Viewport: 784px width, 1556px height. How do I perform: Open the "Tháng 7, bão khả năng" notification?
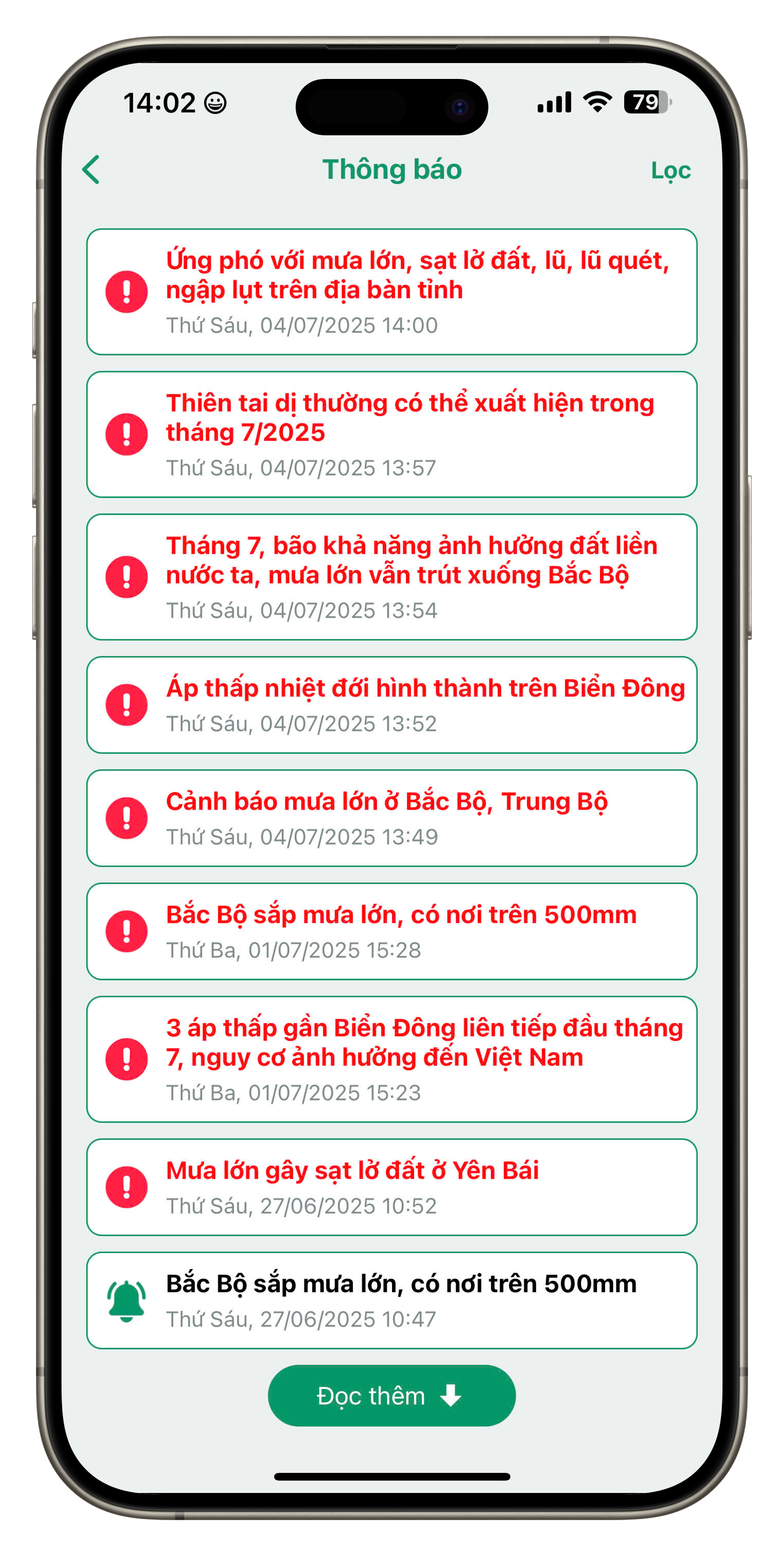391,577
